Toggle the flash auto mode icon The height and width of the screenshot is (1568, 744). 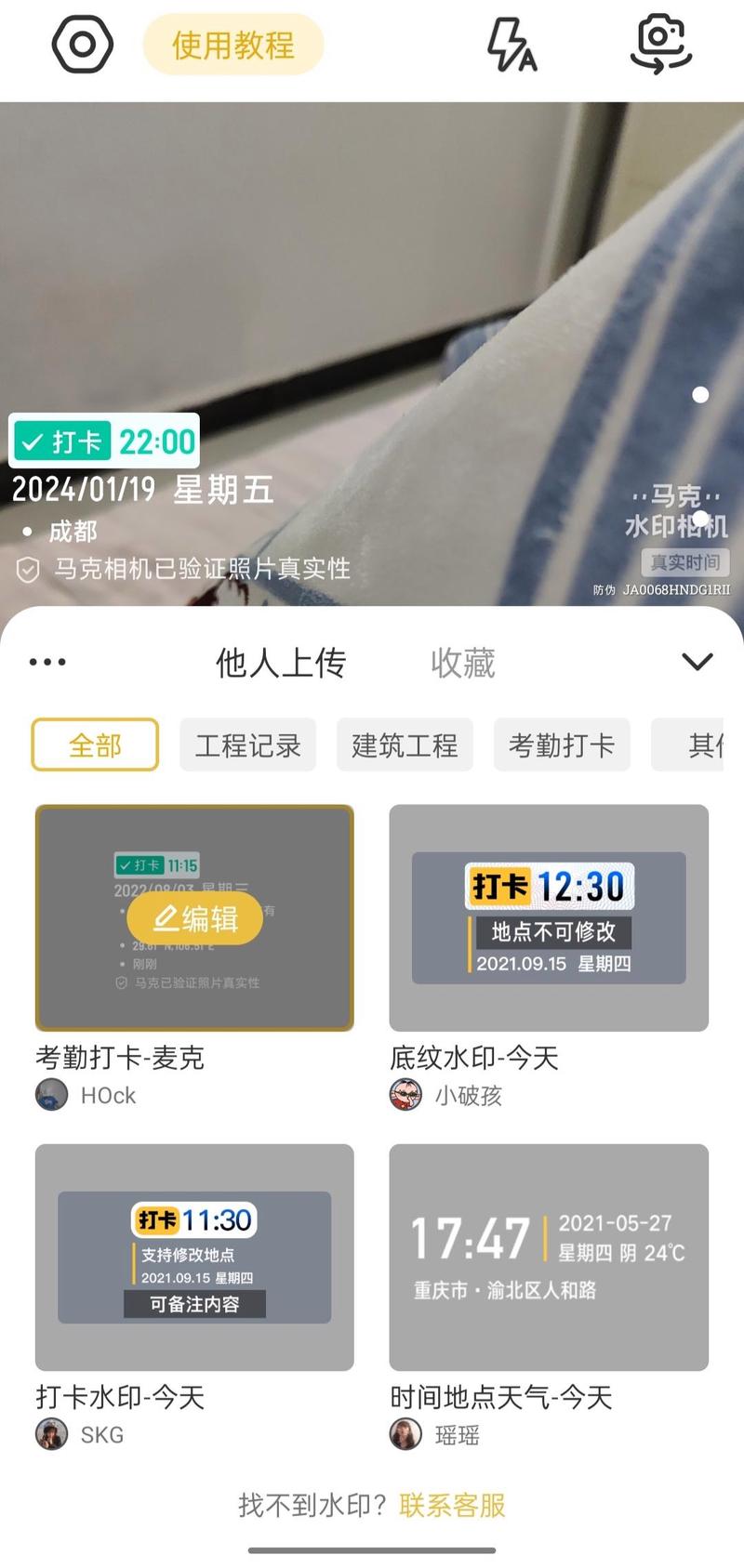click(x=513, y=44)
